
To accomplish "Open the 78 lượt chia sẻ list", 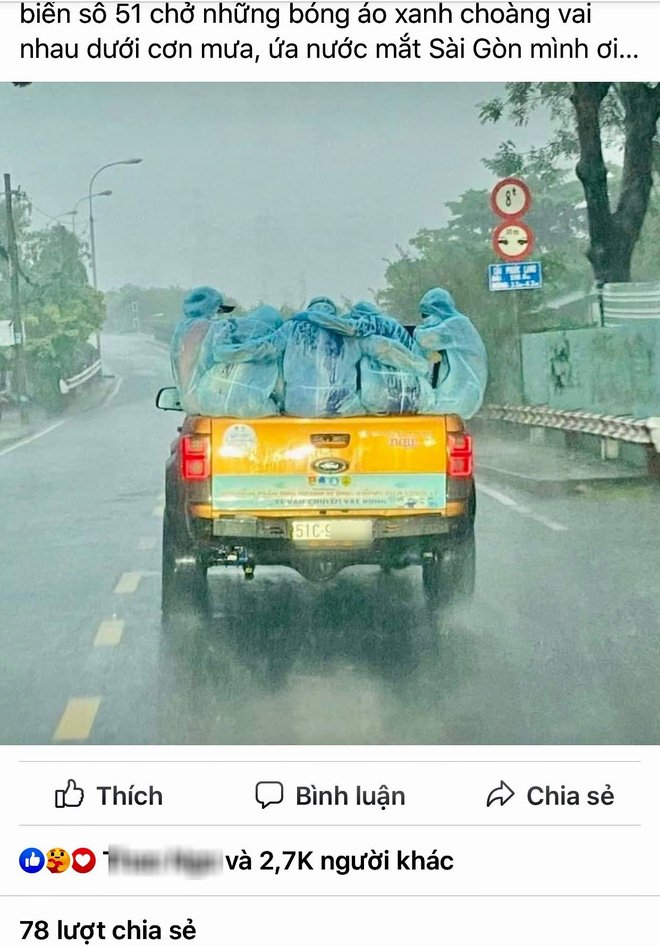I will tap(108, 929).
